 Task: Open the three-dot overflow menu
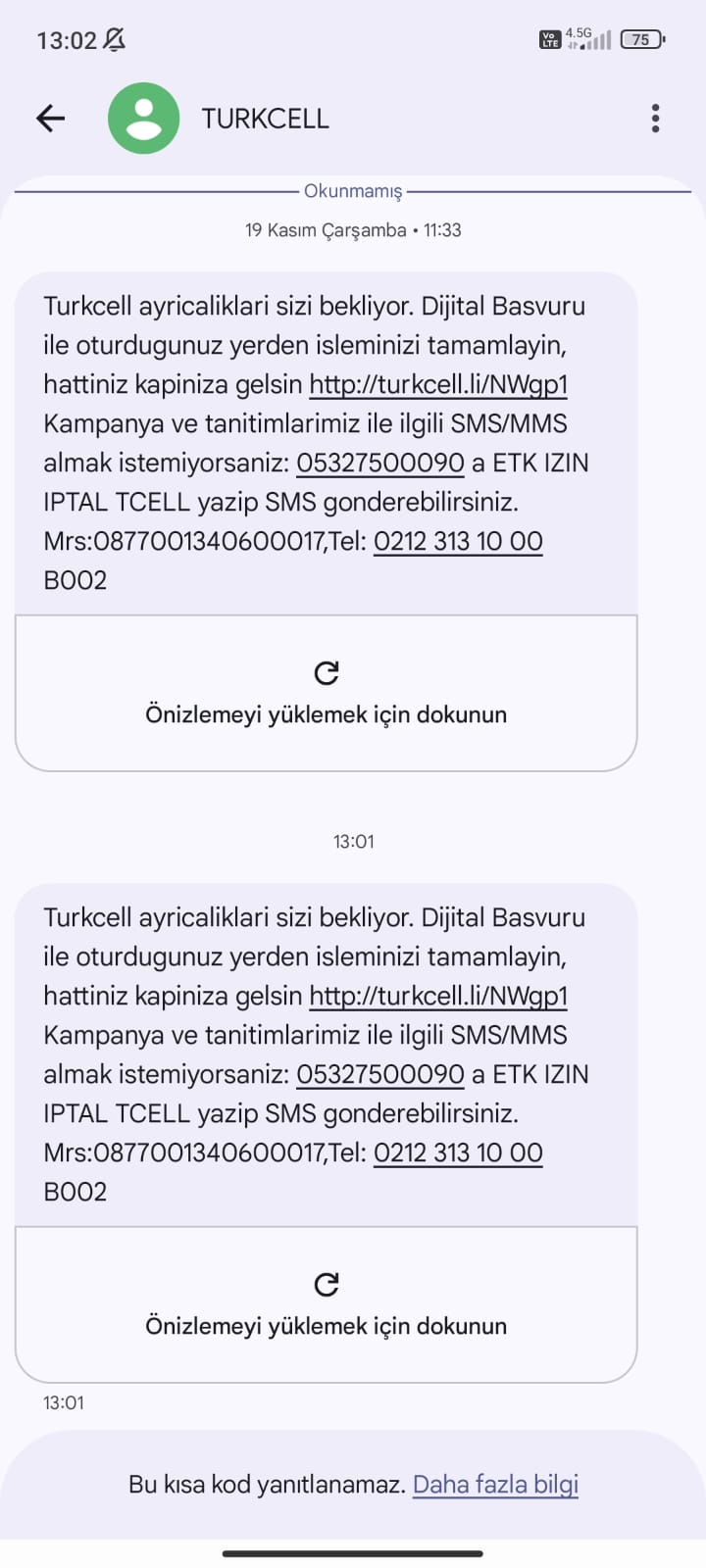[655, 119]
